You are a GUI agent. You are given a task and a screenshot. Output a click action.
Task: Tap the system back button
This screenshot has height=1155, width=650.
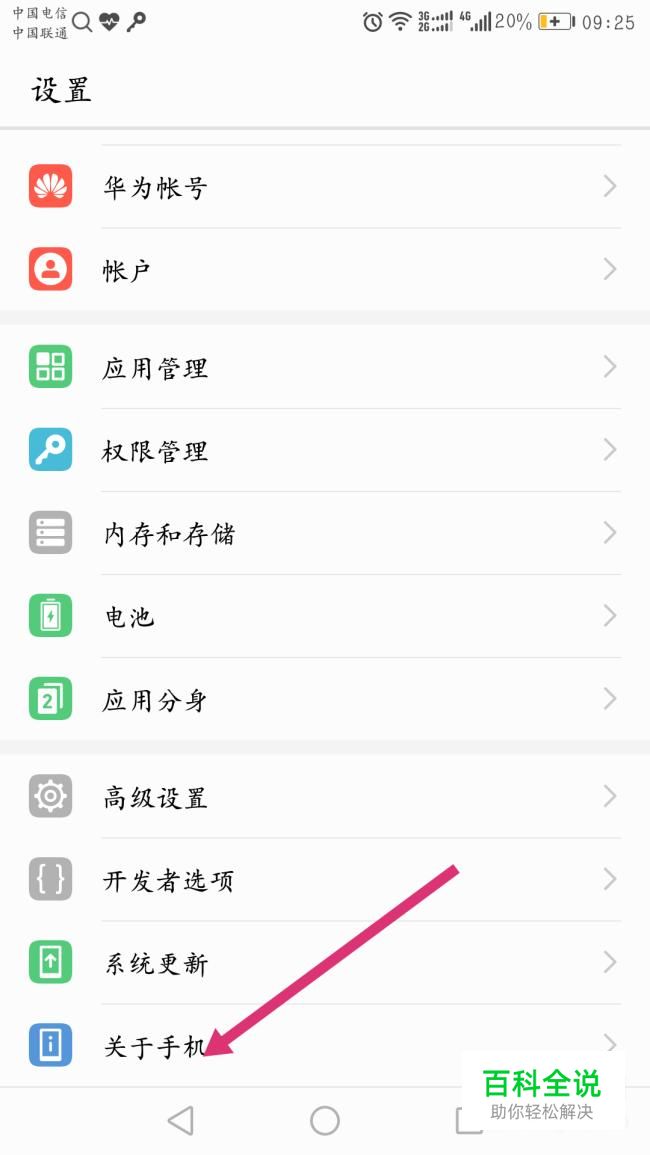tap(181, 1121)
